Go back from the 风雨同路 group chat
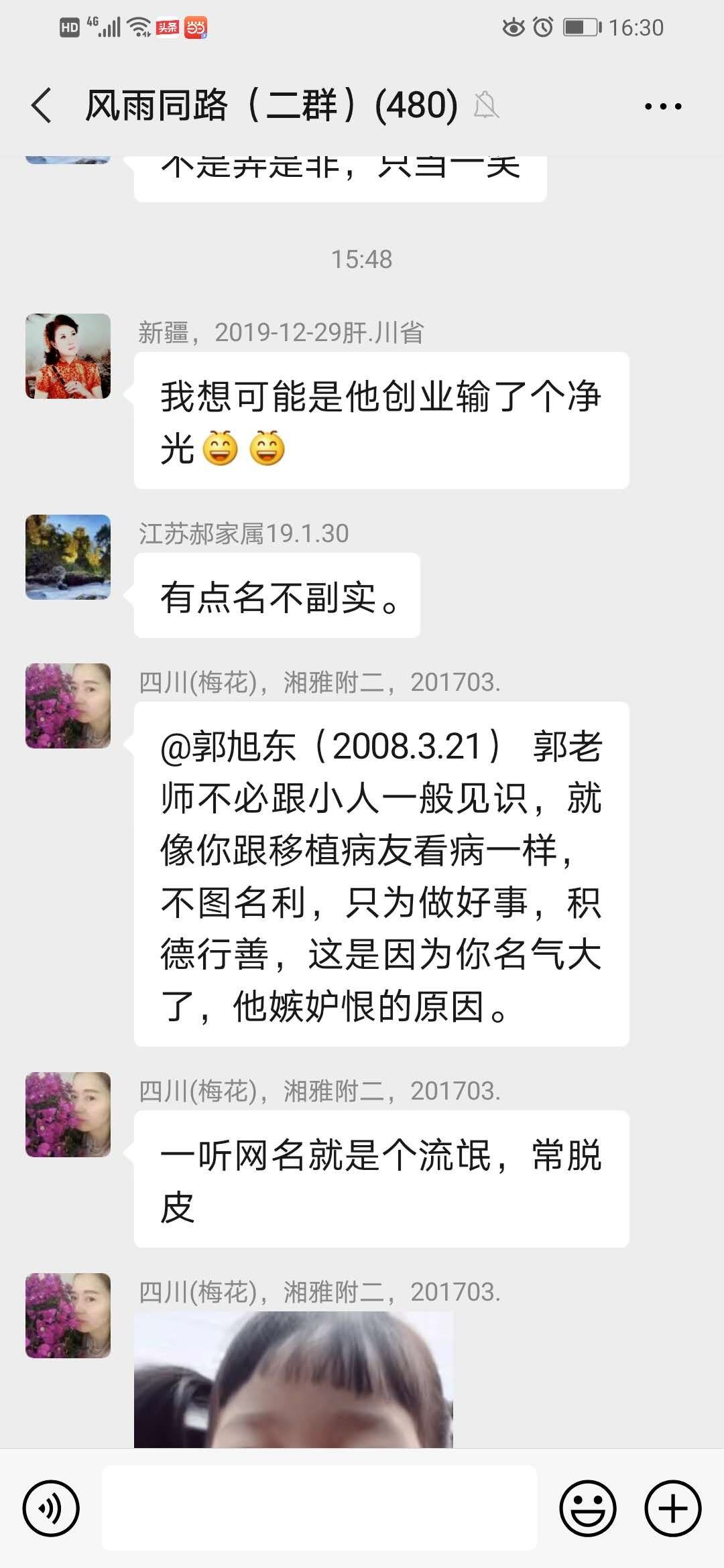724x1568 pixels. [x=42, y=106]
